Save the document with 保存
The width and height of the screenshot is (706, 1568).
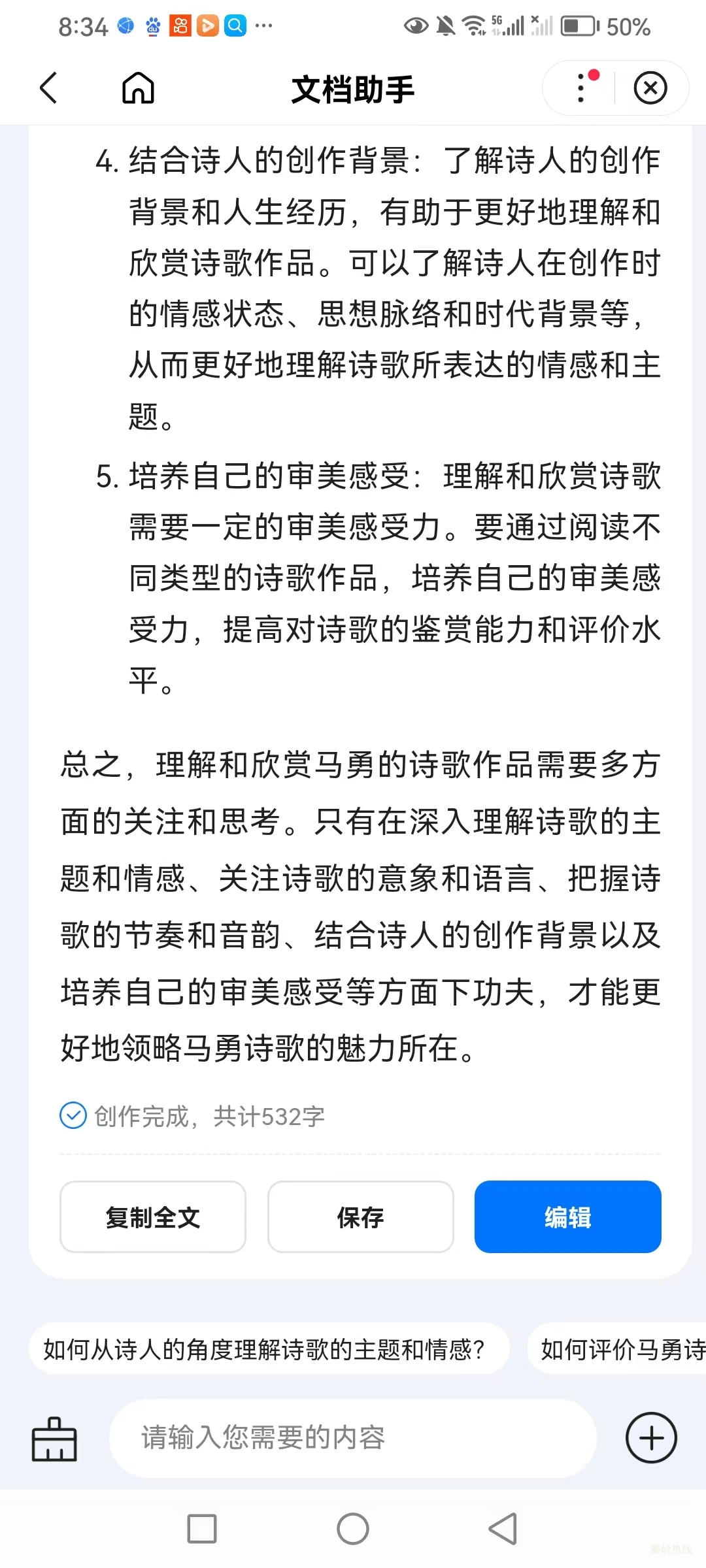[x=360, y=1217]
